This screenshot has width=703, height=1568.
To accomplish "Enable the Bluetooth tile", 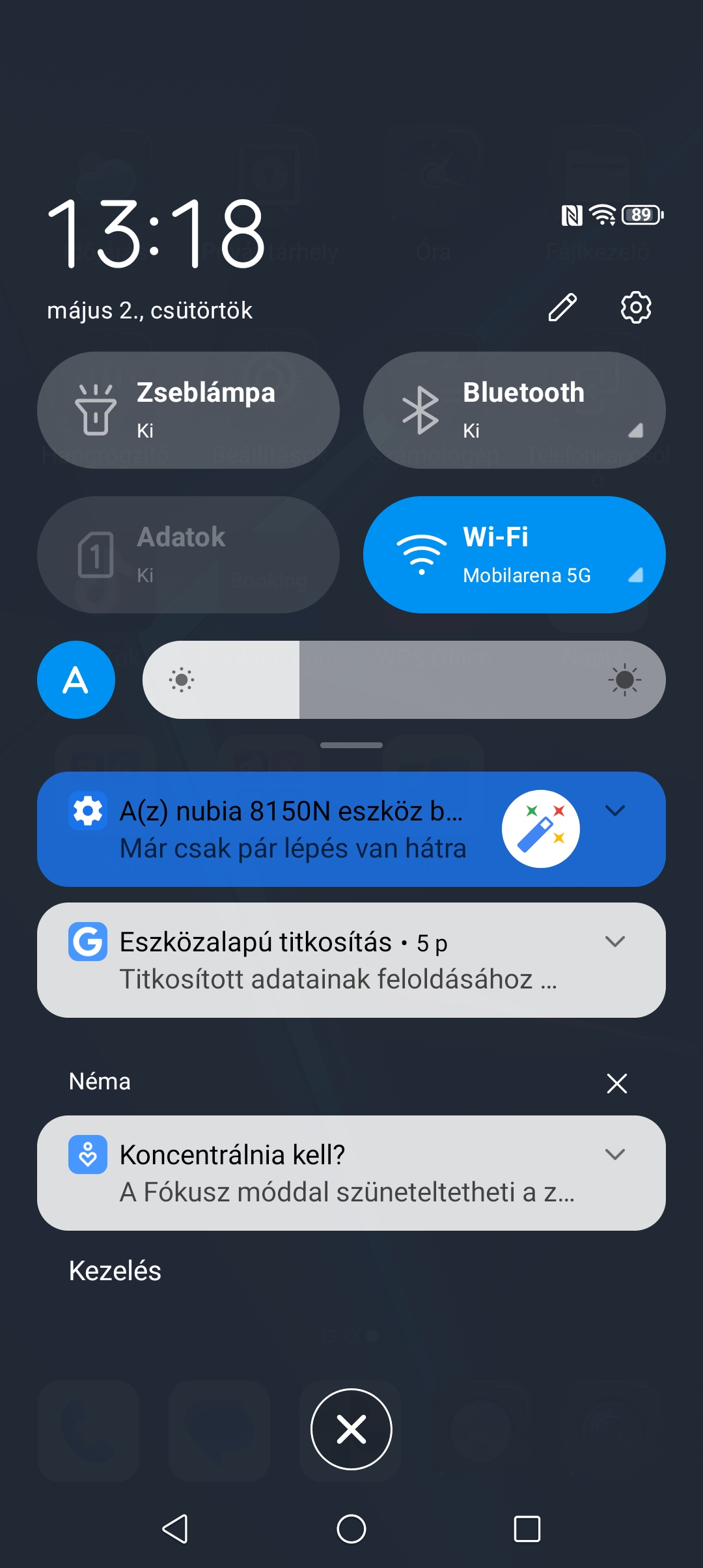I will [x=514, y=410].
